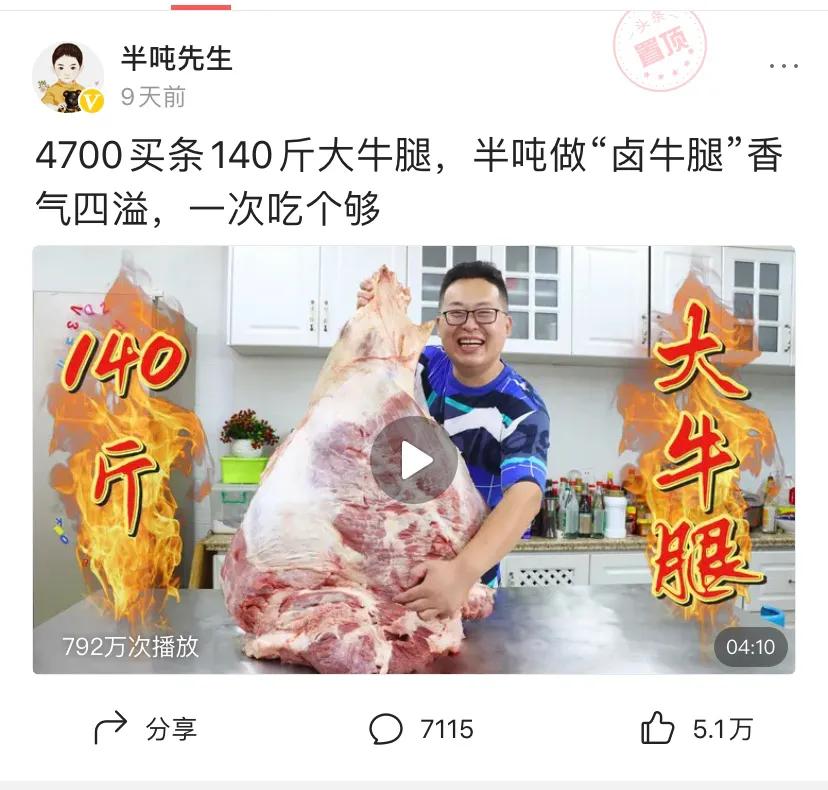Open 半吨先生's profile avatar
This screenshot has height=790, width=828.
(68, 78)
